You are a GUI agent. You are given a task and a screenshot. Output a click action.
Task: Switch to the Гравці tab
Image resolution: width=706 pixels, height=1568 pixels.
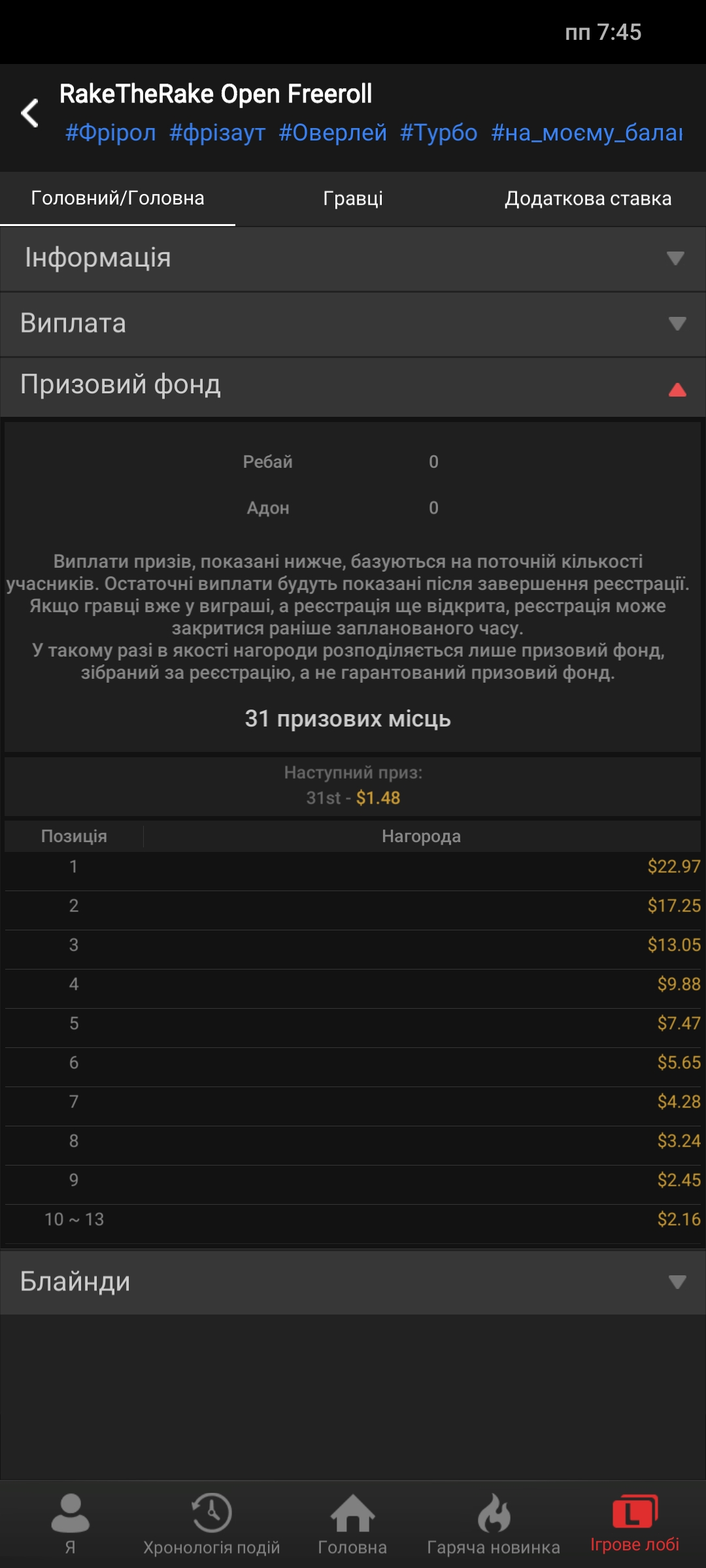353,199
